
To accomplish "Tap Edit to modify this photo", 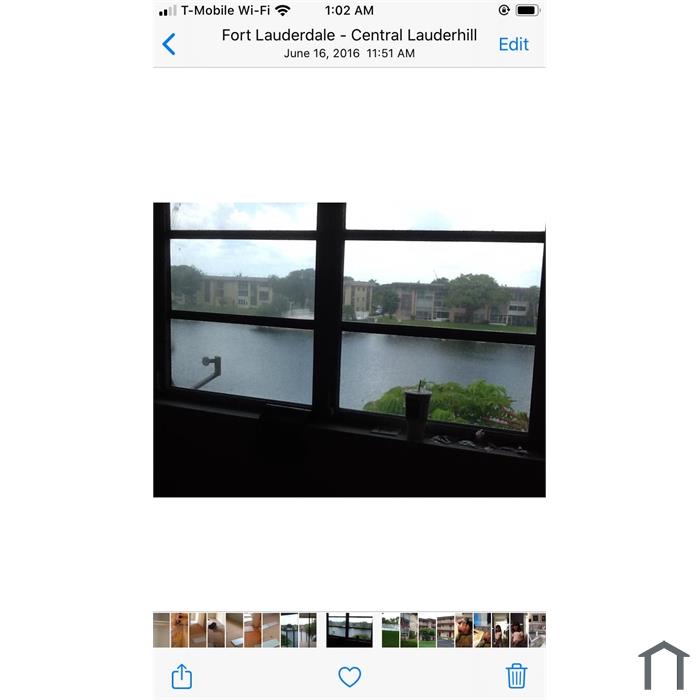I will coord(513,44).
